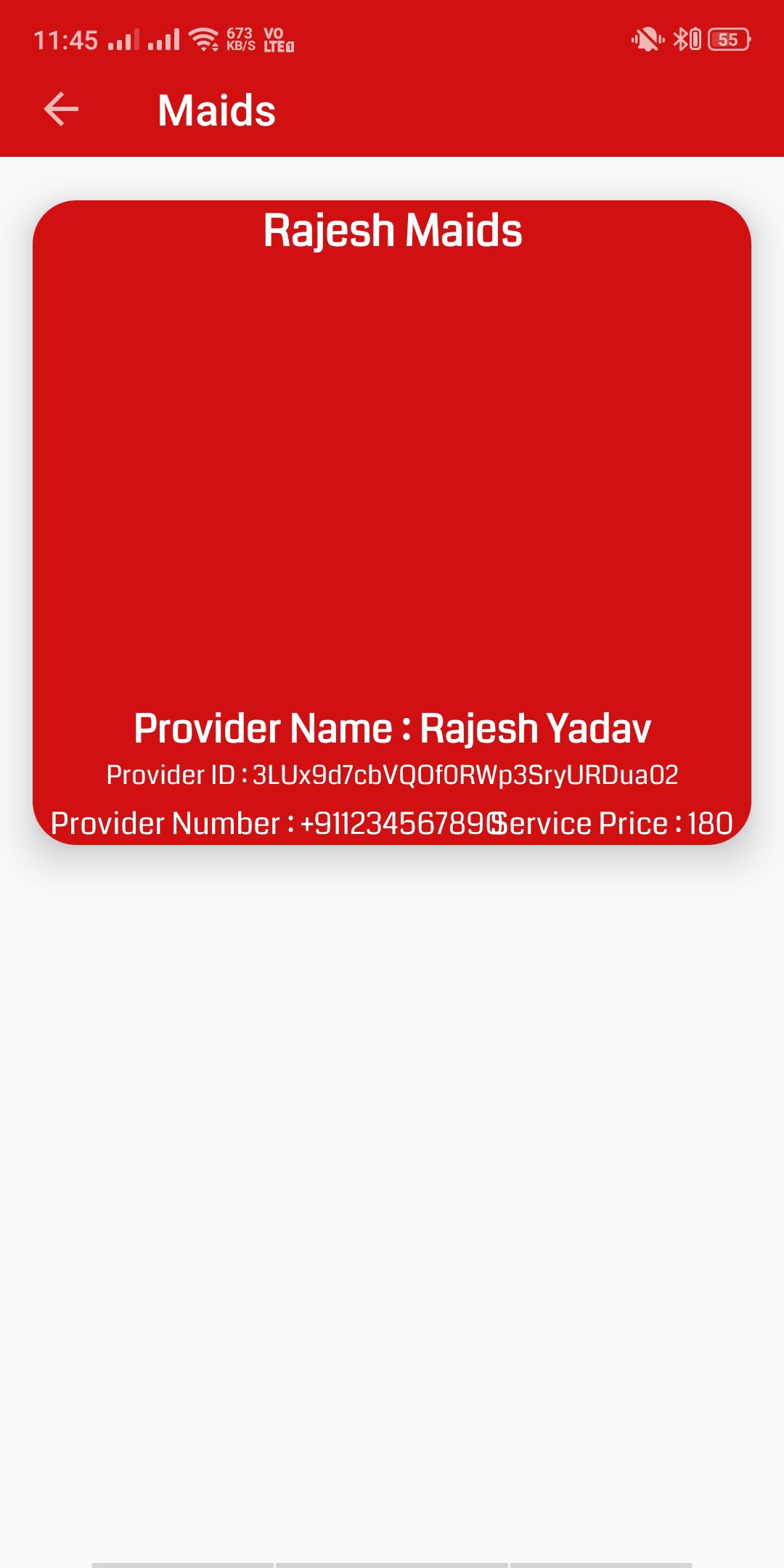Open the Rajesh Maids provider card
784x1568 pixels.
coord(392,521)
